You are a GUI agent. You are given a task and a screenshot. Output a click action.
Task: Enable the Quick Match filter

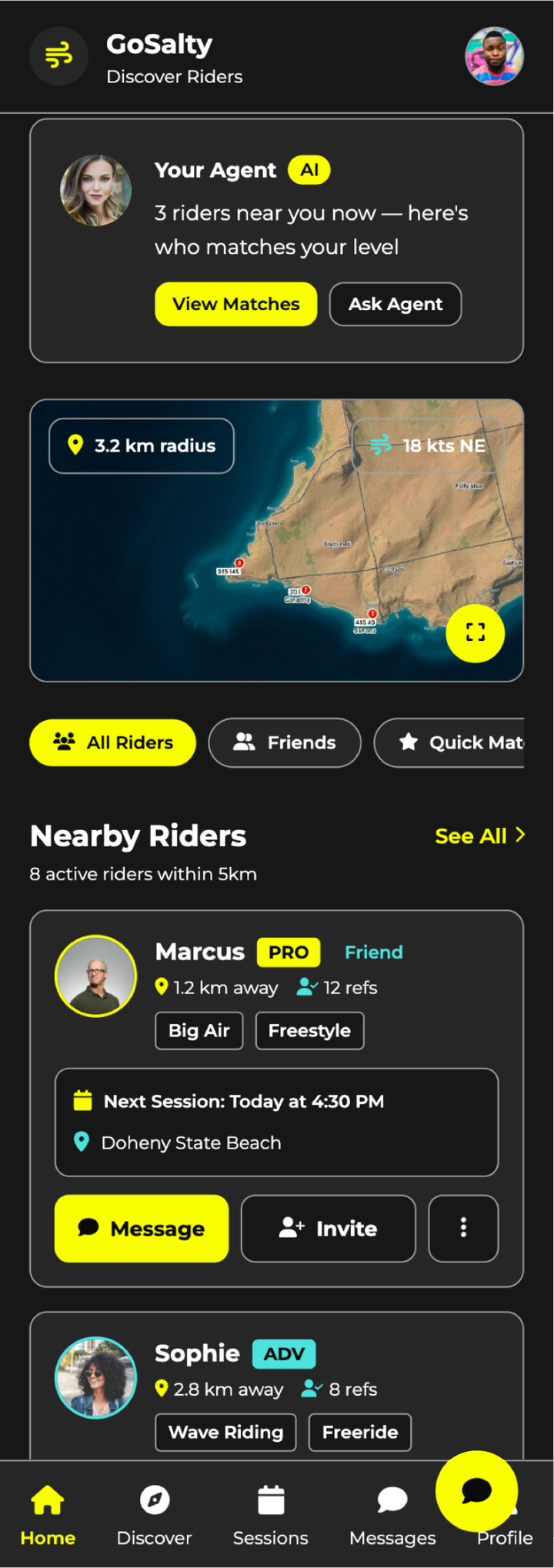pyautogui.click(x=462, y=742)
